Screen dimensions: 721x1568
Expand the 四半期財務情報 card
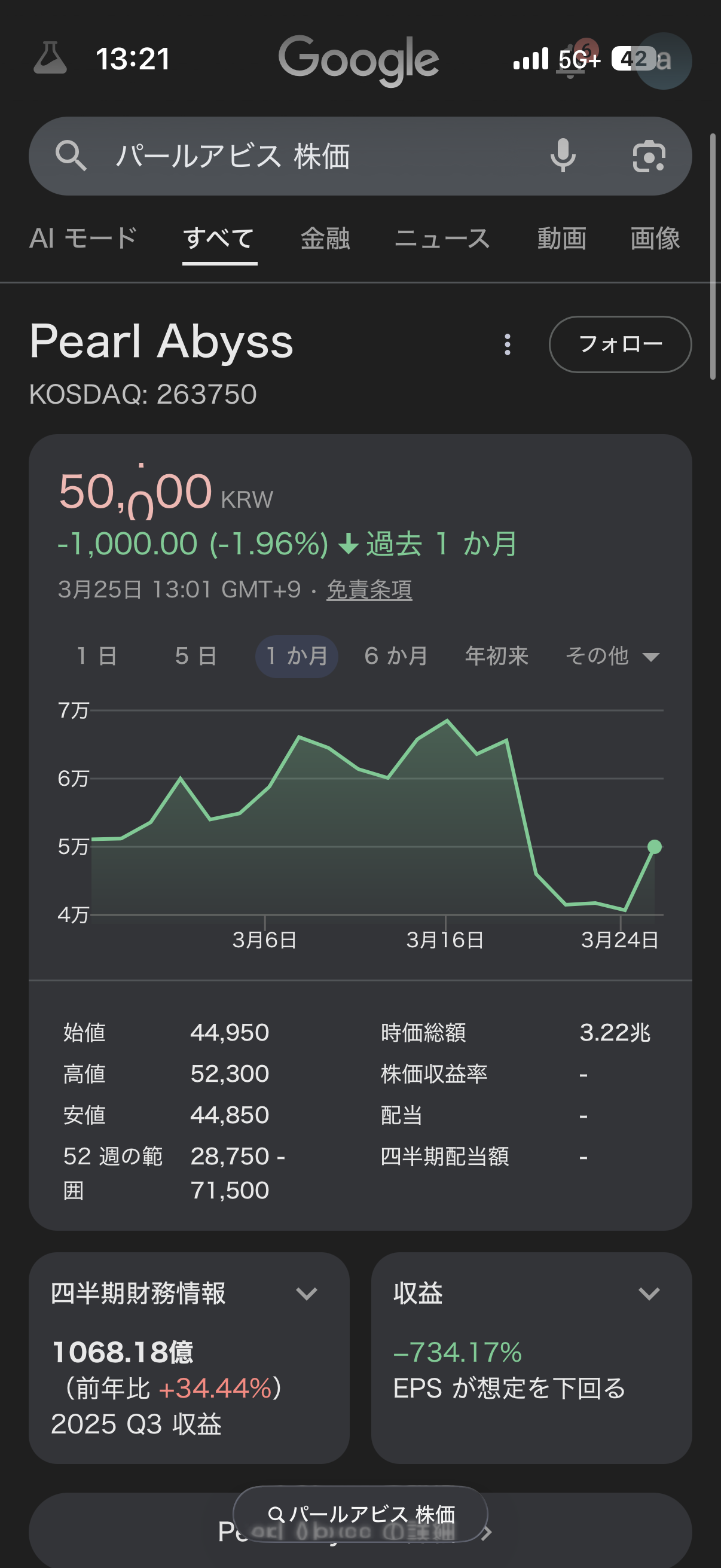(x=306, y=1294)
